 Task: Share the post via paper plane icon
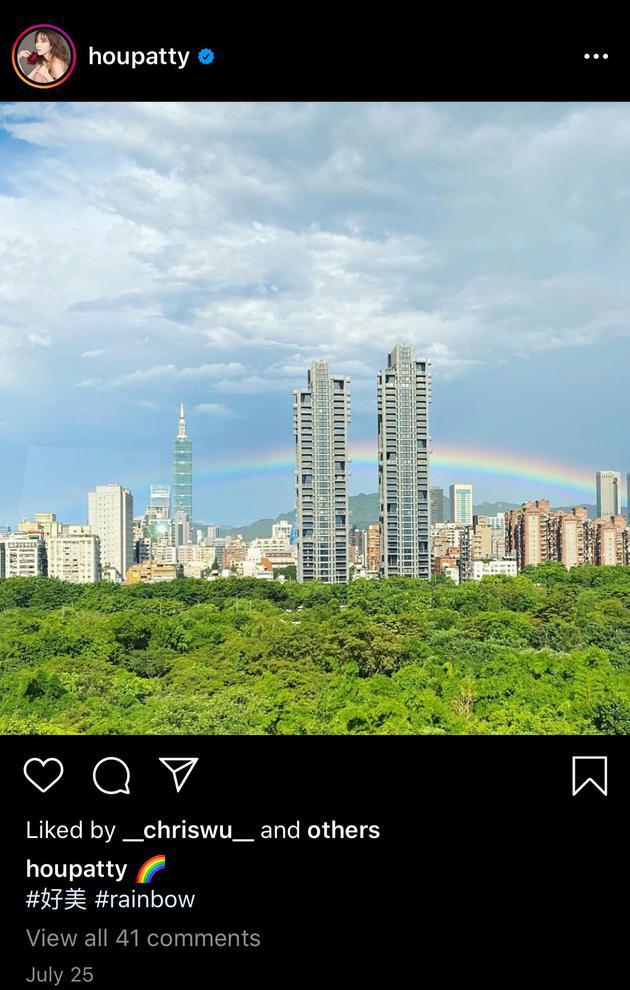pos(179,774)
